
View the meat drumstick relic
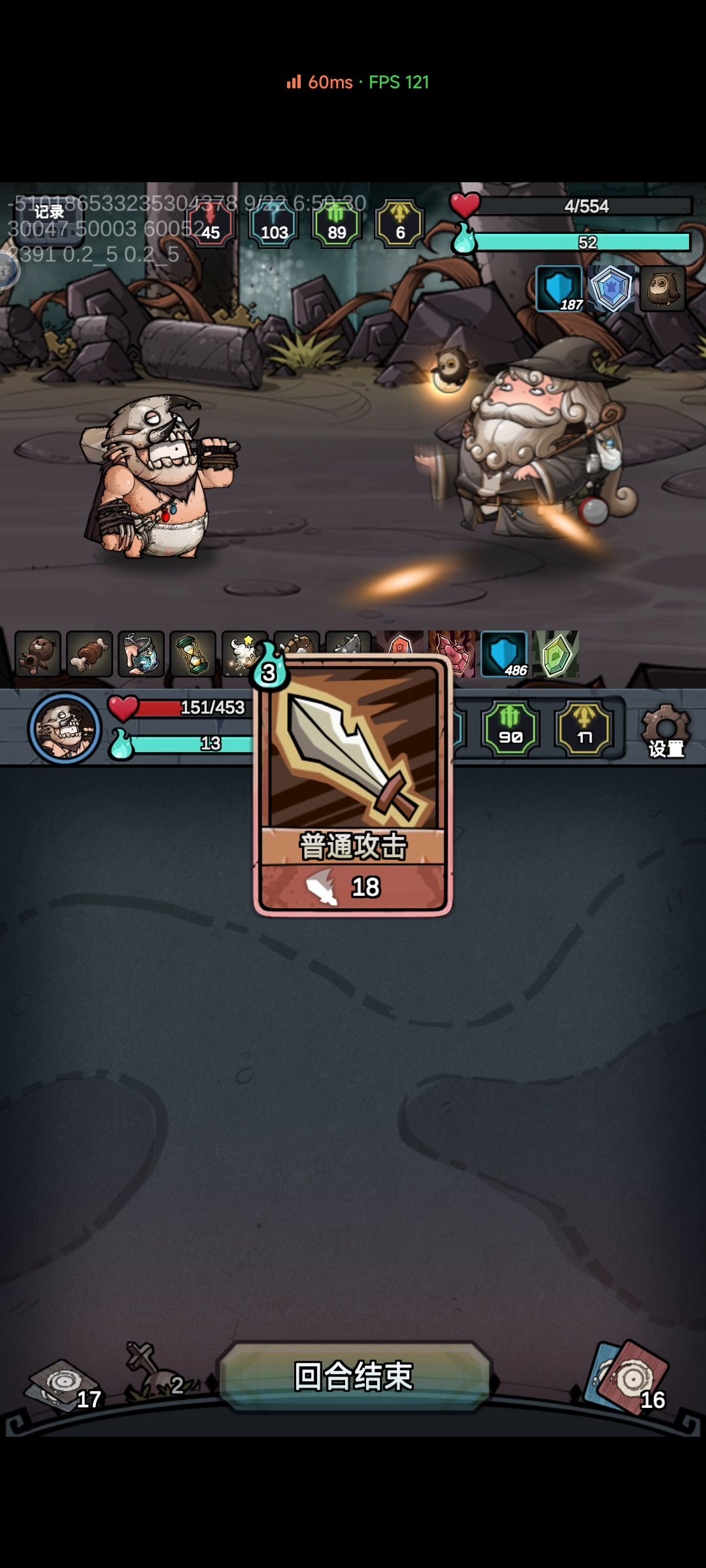tap(90, 653)
